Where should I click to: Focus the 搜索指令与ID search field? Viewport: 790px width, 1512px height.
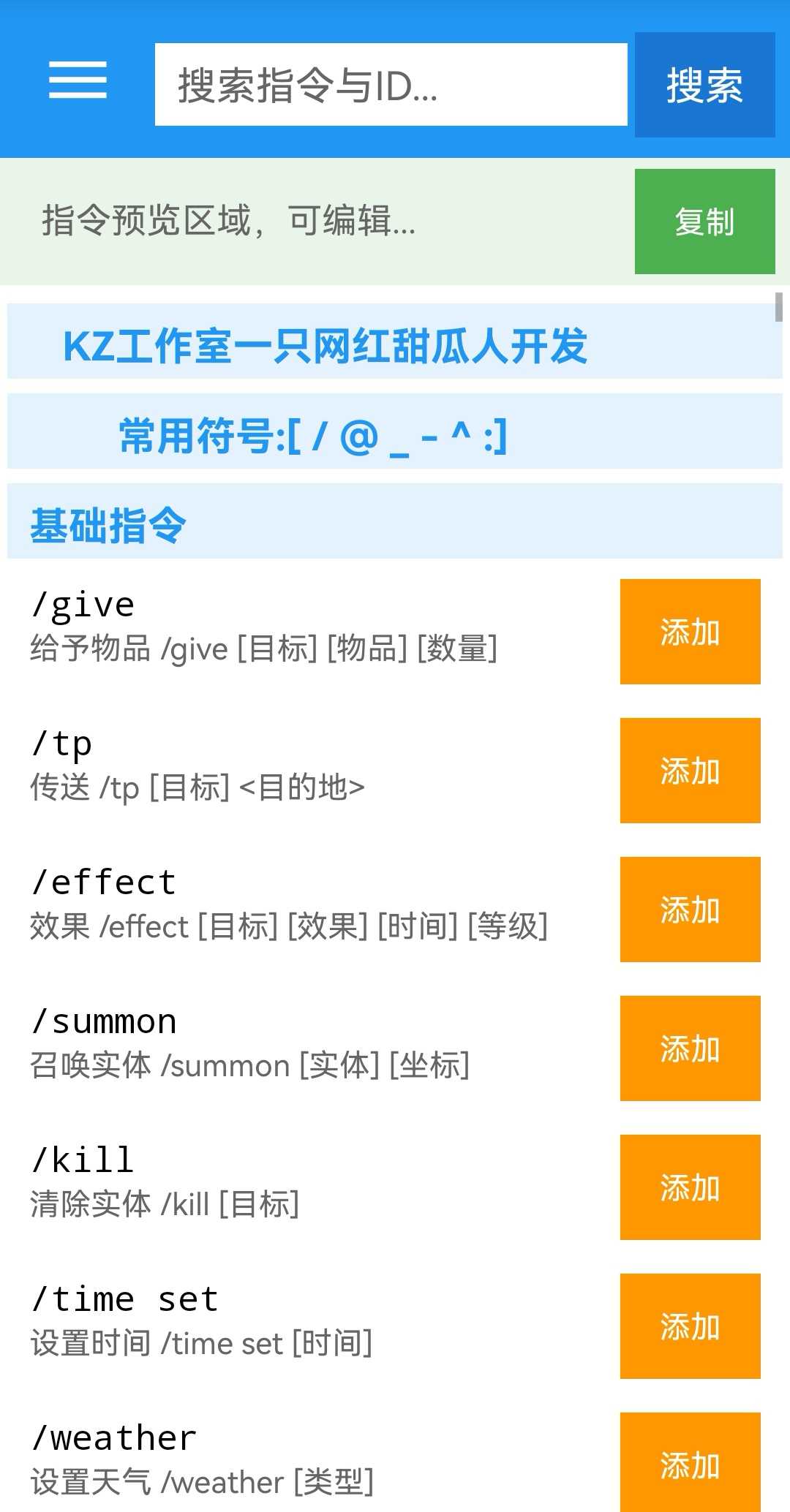[x=391, y=85]
